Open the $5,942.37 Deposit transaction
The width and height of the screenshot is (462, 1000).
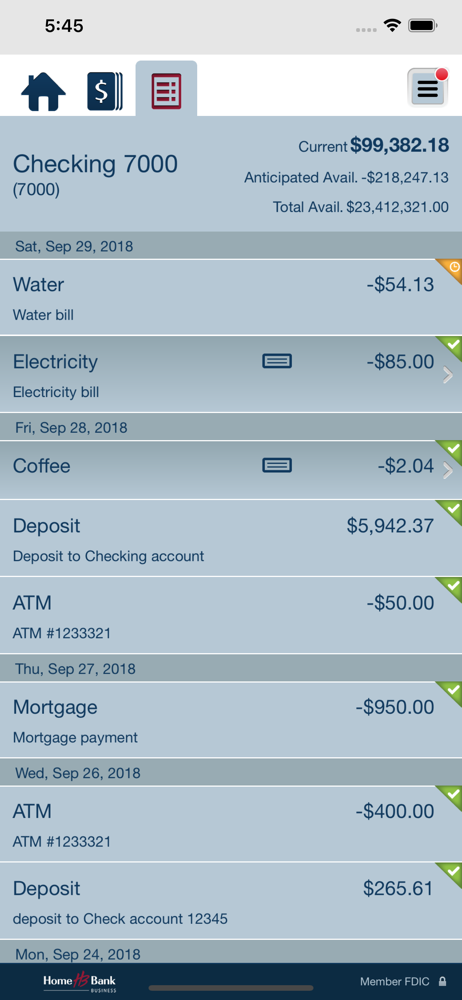coord(231,538)
